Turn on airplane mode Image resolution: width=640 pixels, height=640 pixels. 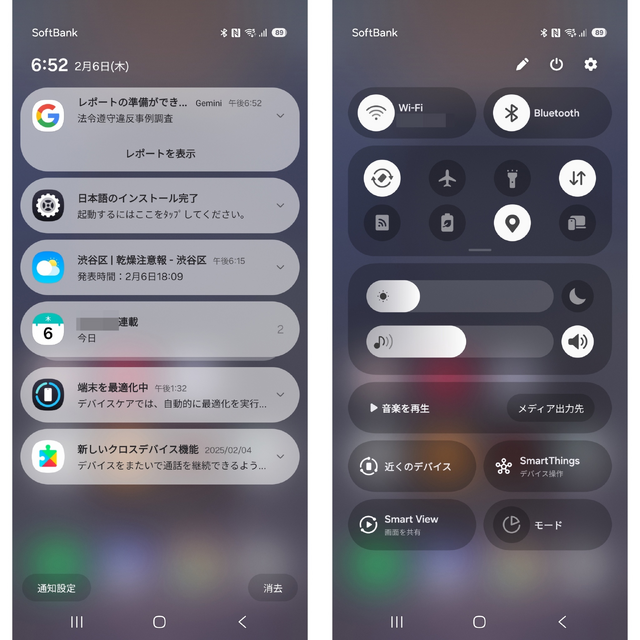(x=447, y=178)
